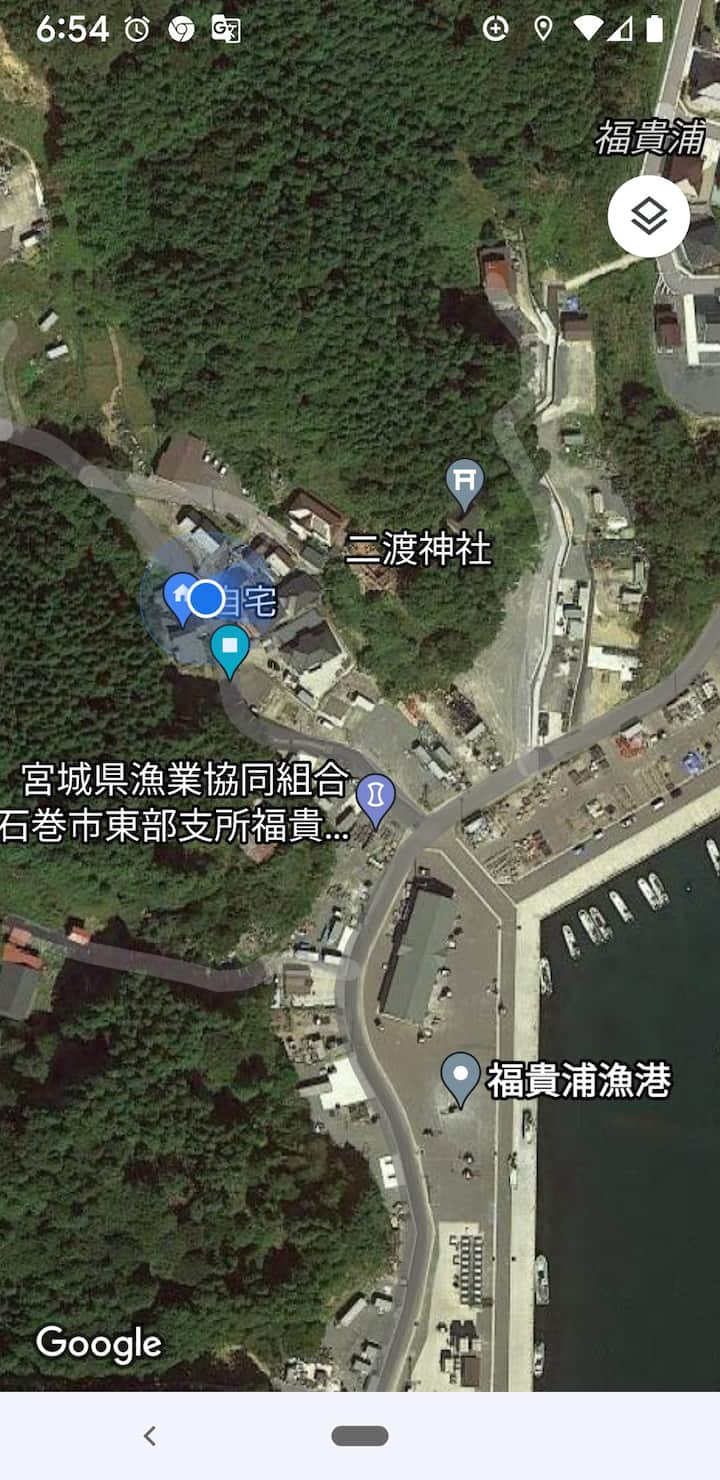The image size is (720, 1480).
Task: Tap the 福貴浦漁港 location pin
Action: point(460,1076)
